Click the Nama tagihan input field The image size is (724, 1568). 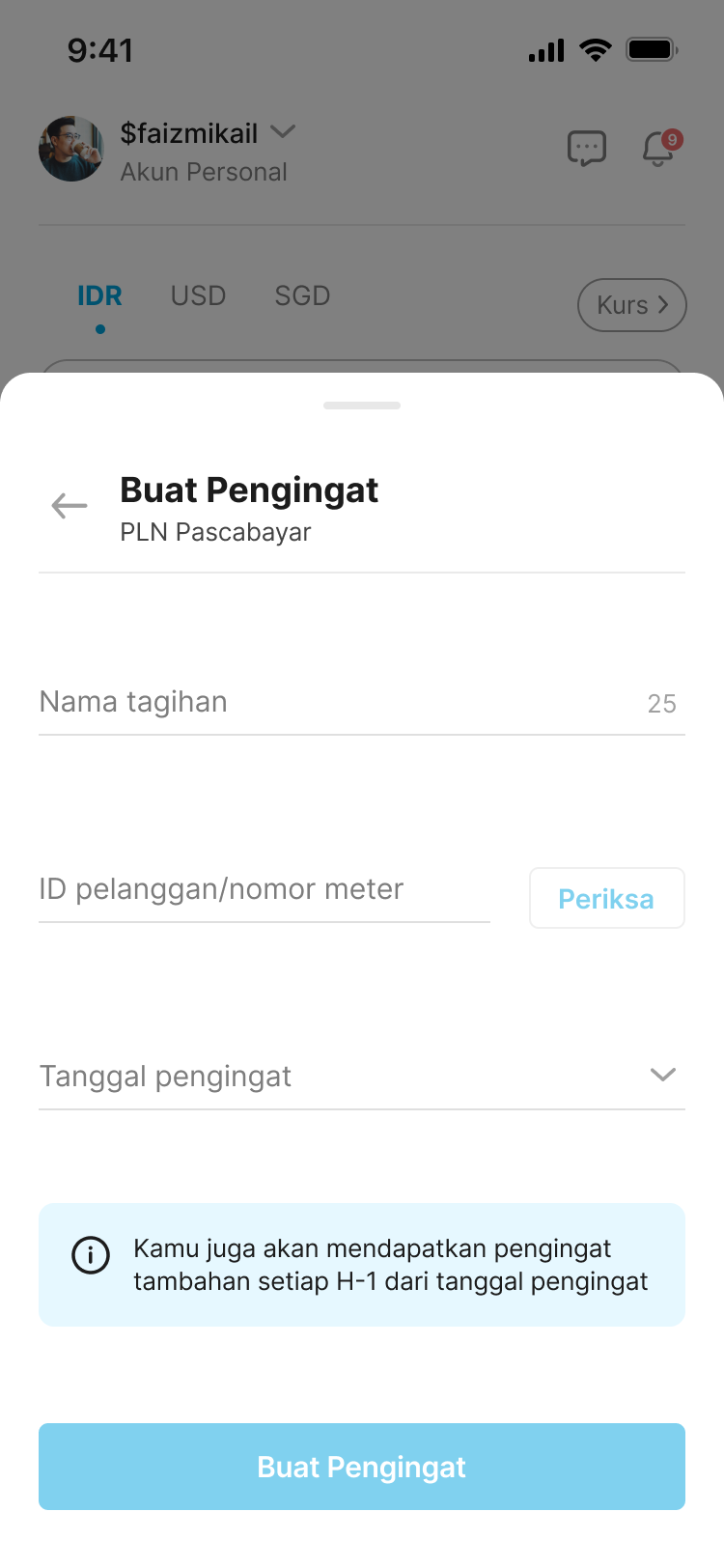290,702
